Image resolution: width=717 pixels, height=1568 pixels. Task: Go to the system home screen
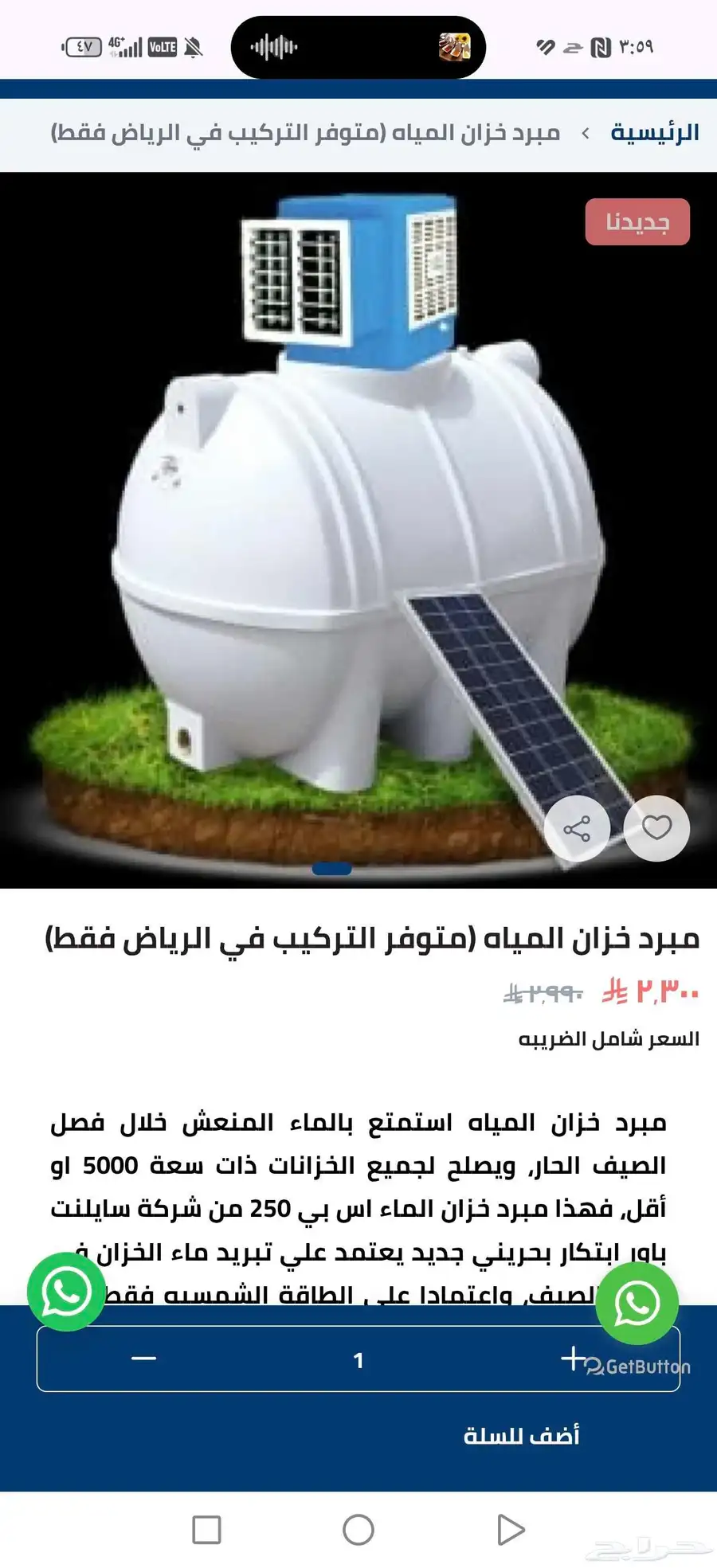(x=358, y=1530)
